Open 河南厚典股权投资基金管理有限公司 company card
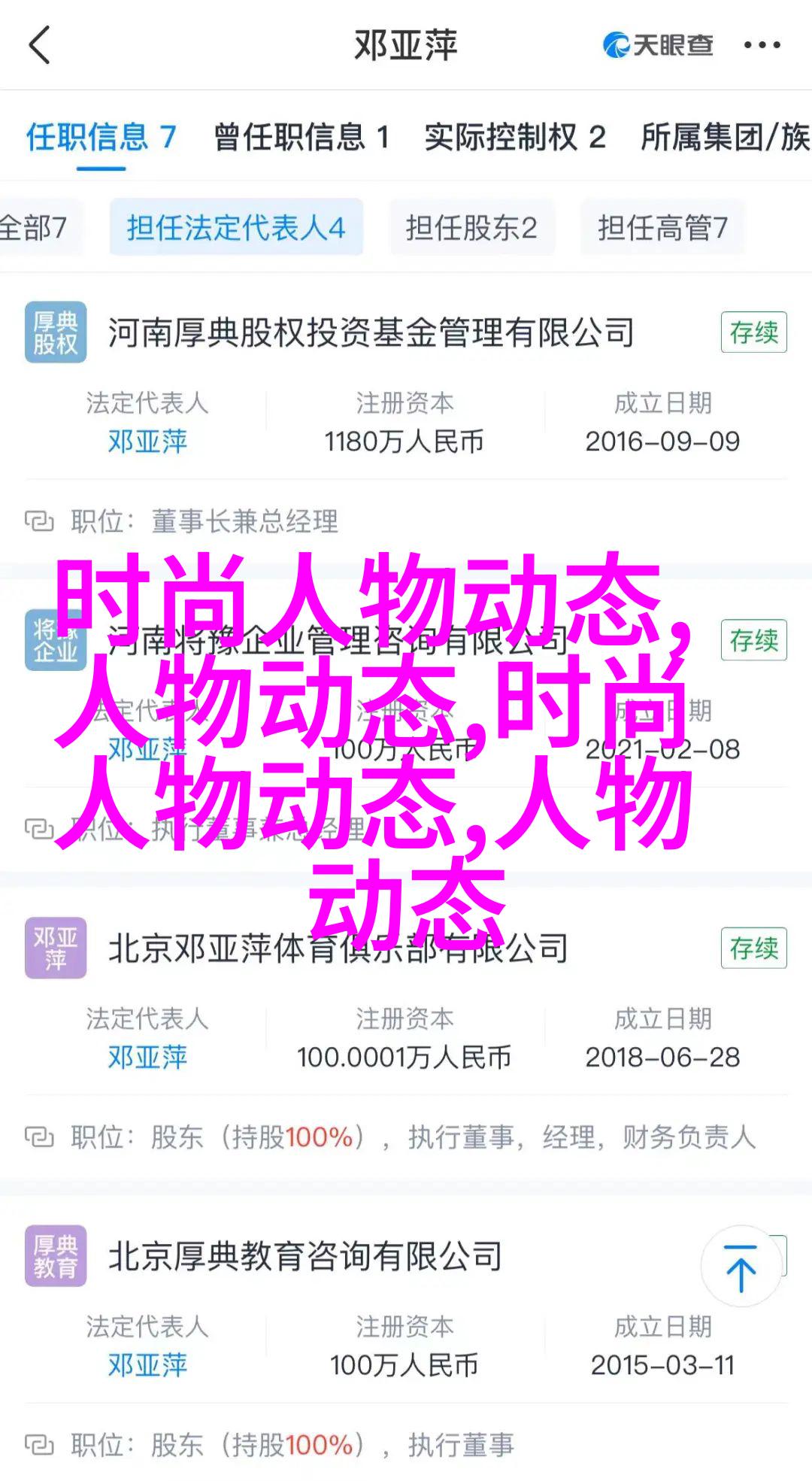 point(371,333)
